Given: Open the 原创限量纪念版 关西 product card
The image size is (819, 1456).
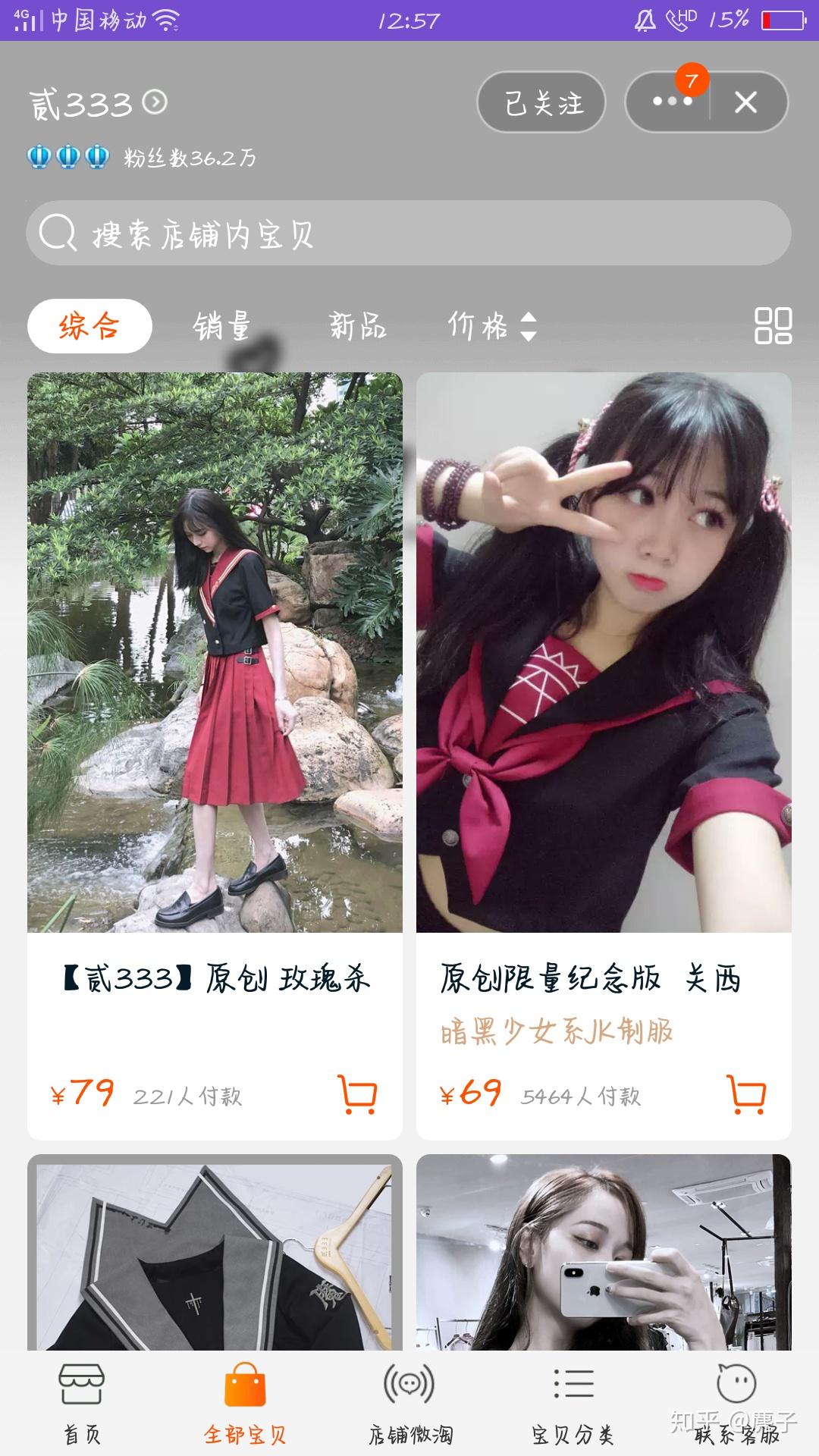Looking at the screenshot, I should [604, 756].
